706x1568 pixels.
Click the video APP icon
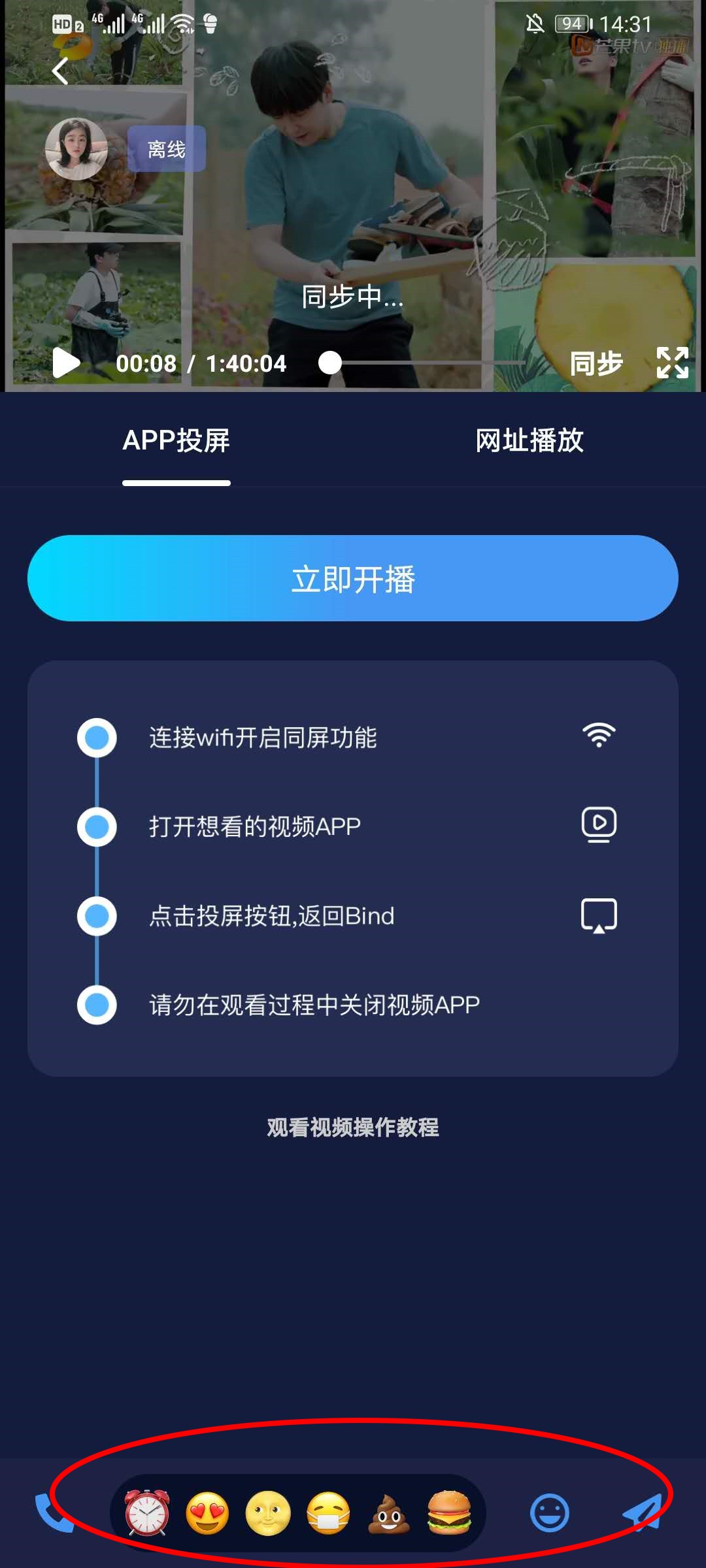[599, 823]
